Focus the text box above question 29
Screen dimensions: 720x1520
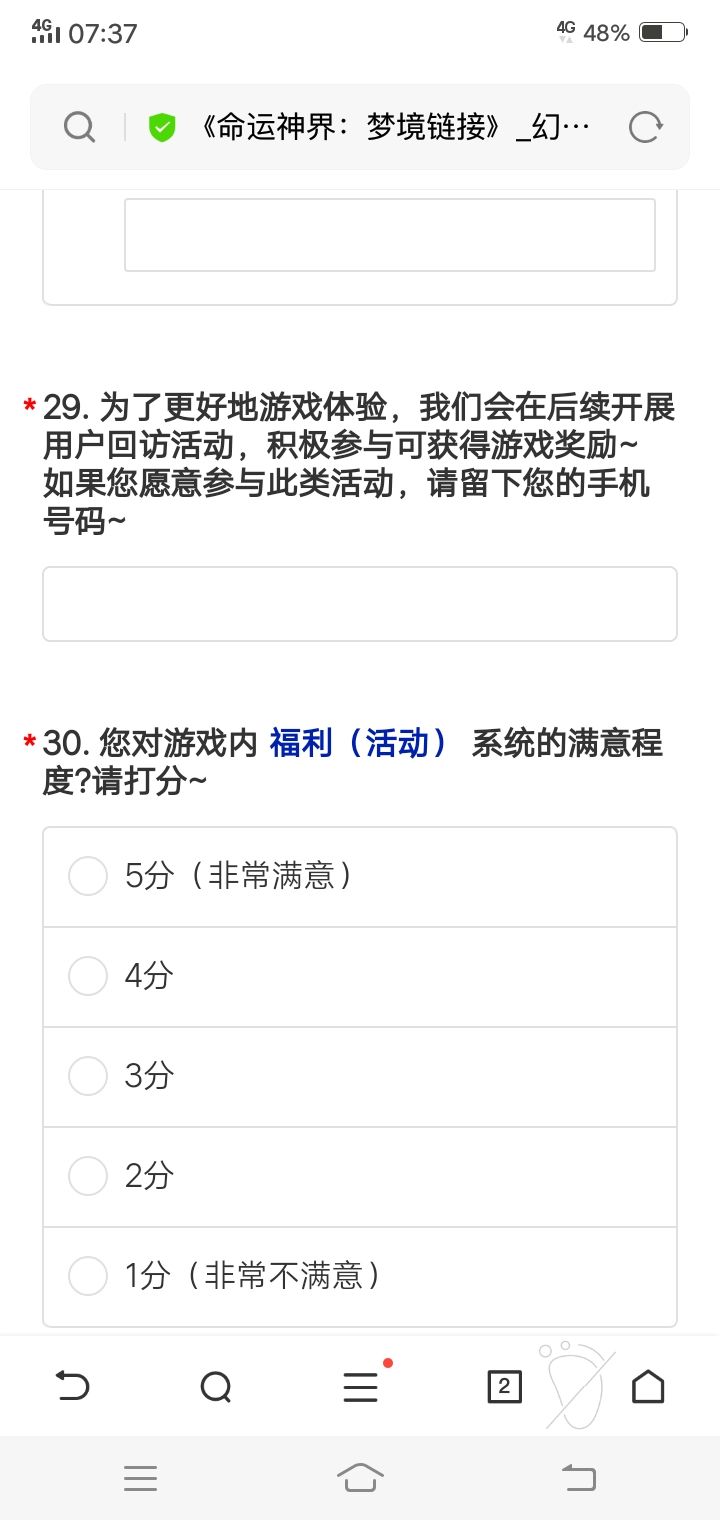coord(390,235)
